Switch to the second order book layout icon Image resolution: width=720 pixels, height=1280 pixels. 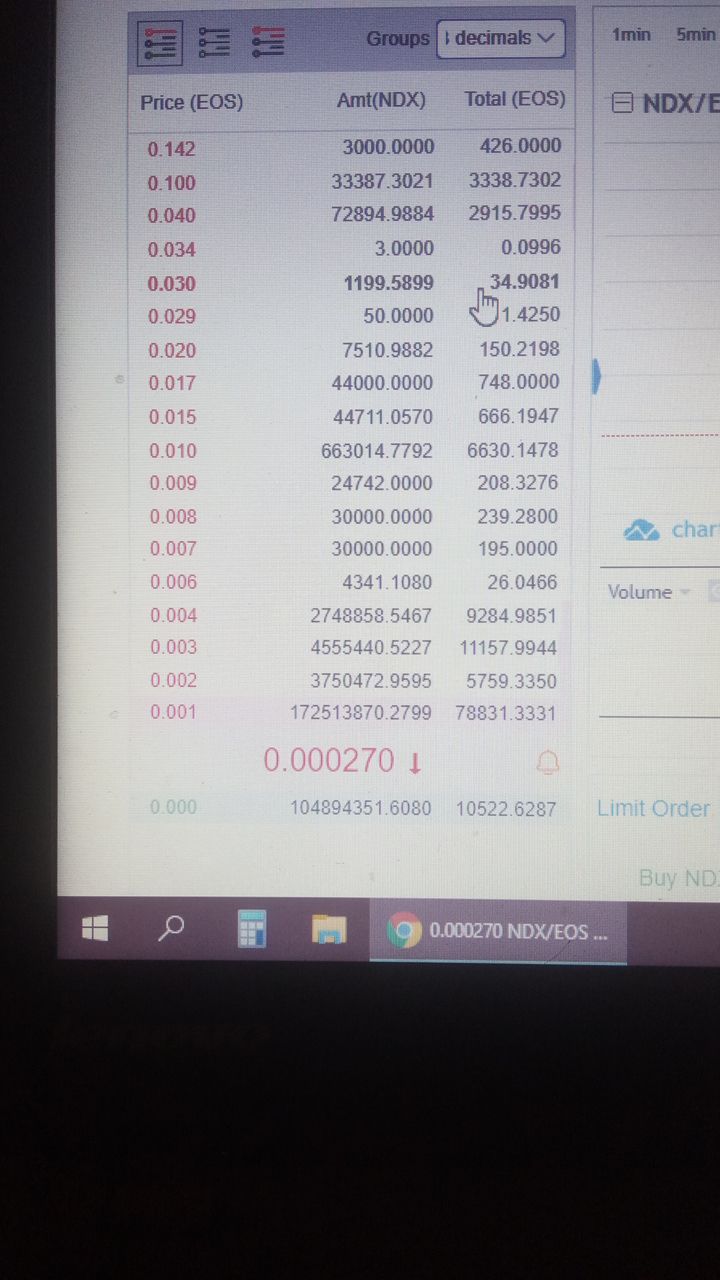click(x=215, y=41)
